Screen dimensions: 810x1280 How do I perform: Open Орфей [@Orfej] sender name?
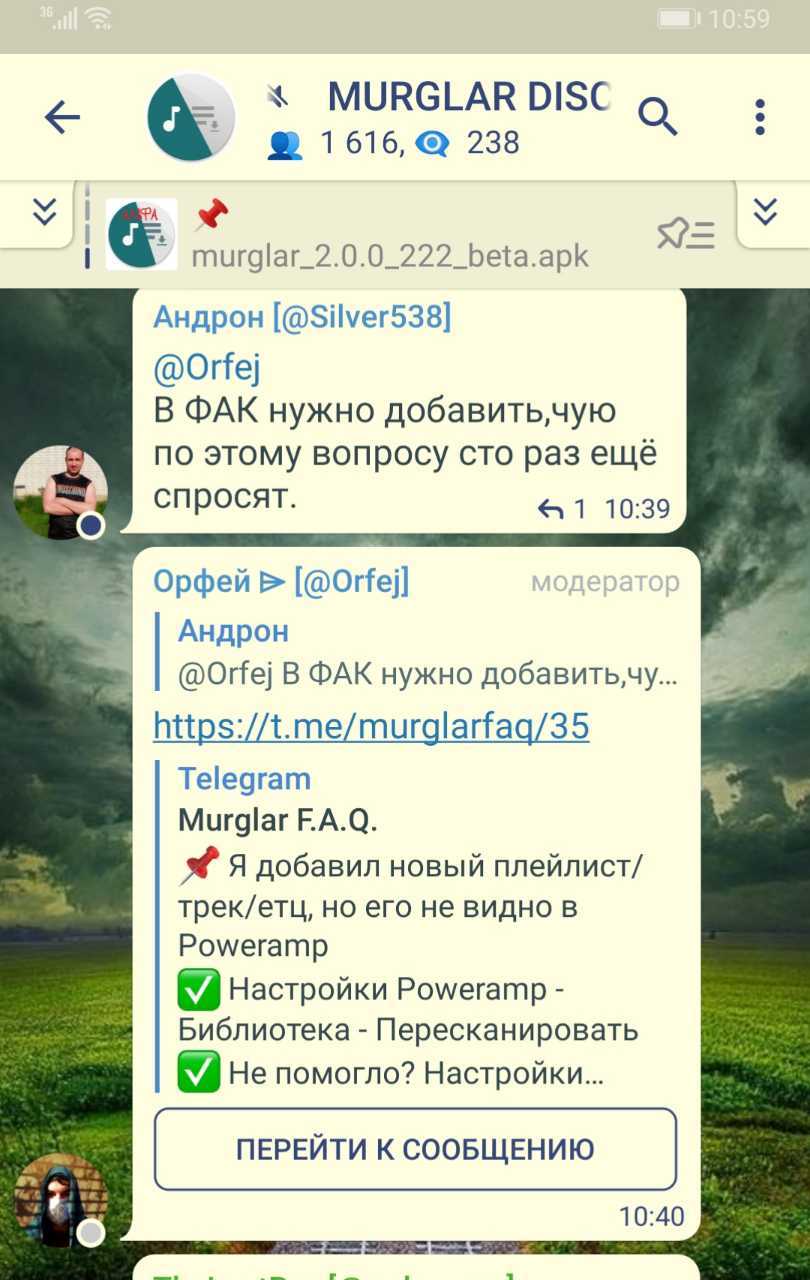pyautogui.click(x=281, y=581)
